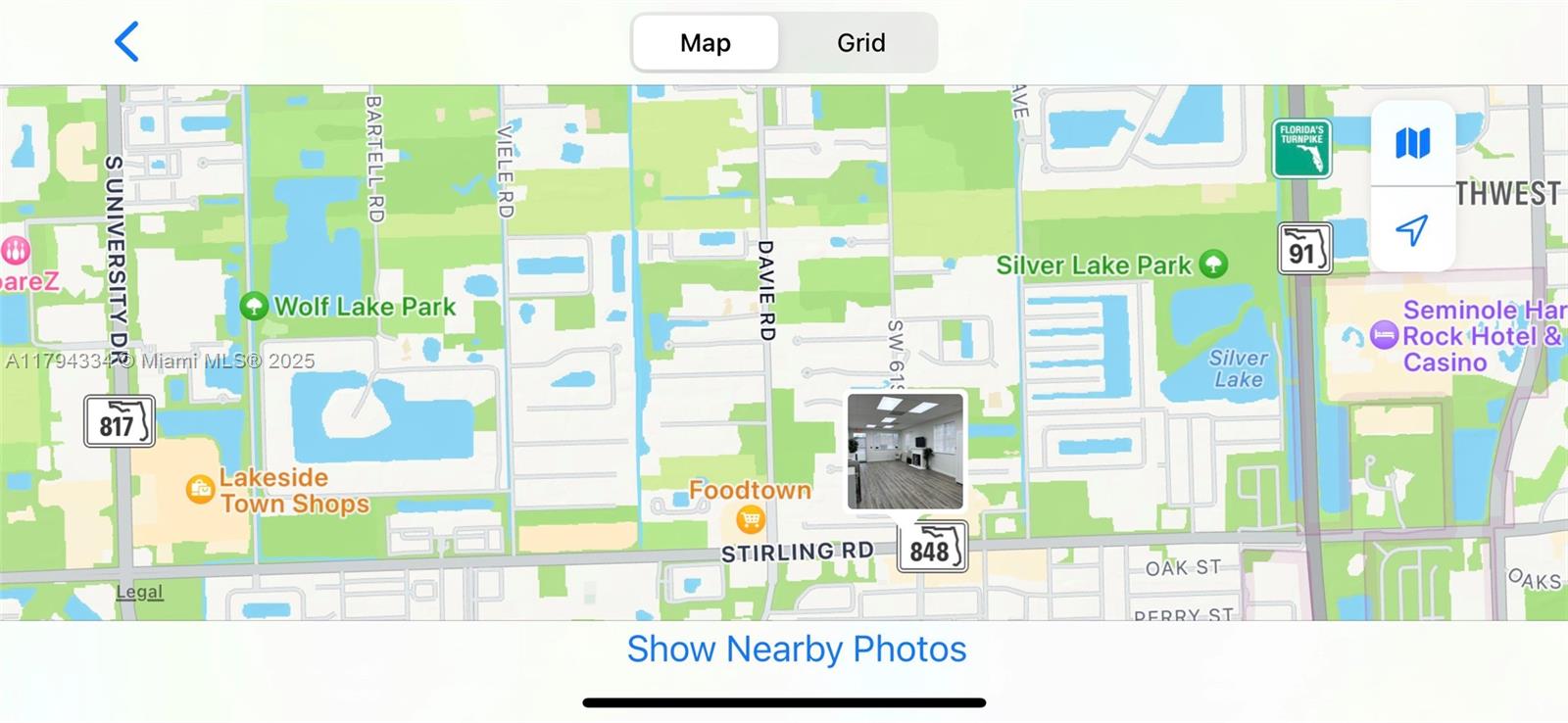Switch to the Grid view
Image resolution: width=1568 pixels, height=723 pixels.
point(860,43)
